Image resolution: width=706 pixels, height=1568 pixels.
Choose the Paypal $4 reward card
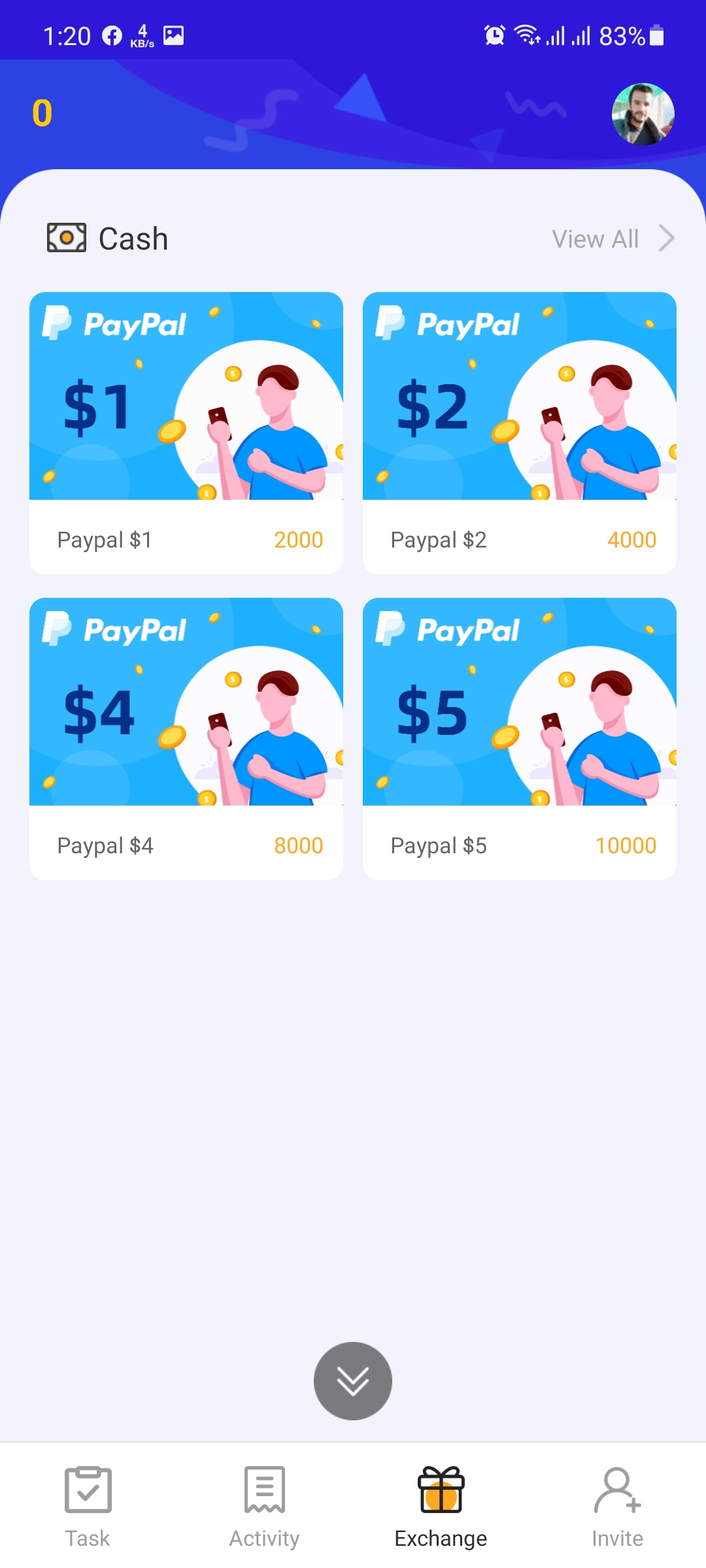[x=186, y=738]
